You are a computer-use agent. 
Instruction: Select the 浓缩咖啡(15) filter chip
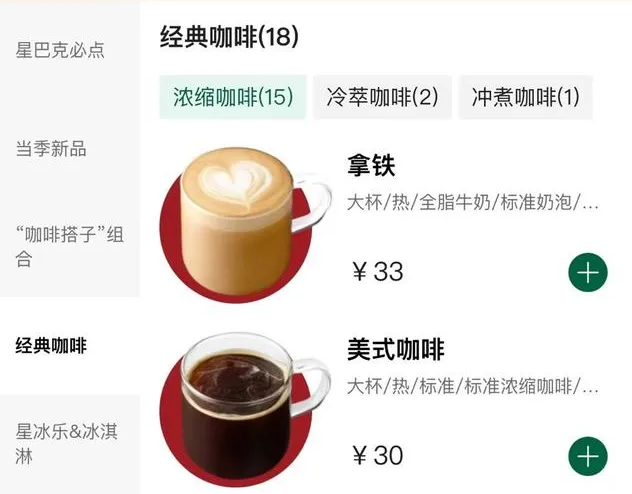coord(232,97)
